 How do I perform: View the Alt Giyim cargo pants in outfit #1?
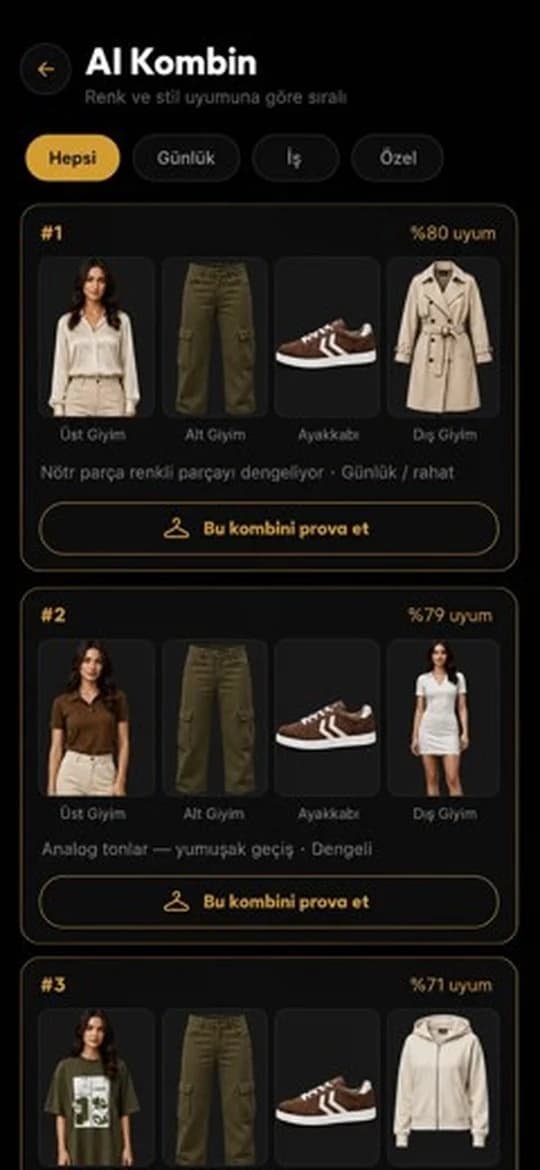click(x=215, y=337)
